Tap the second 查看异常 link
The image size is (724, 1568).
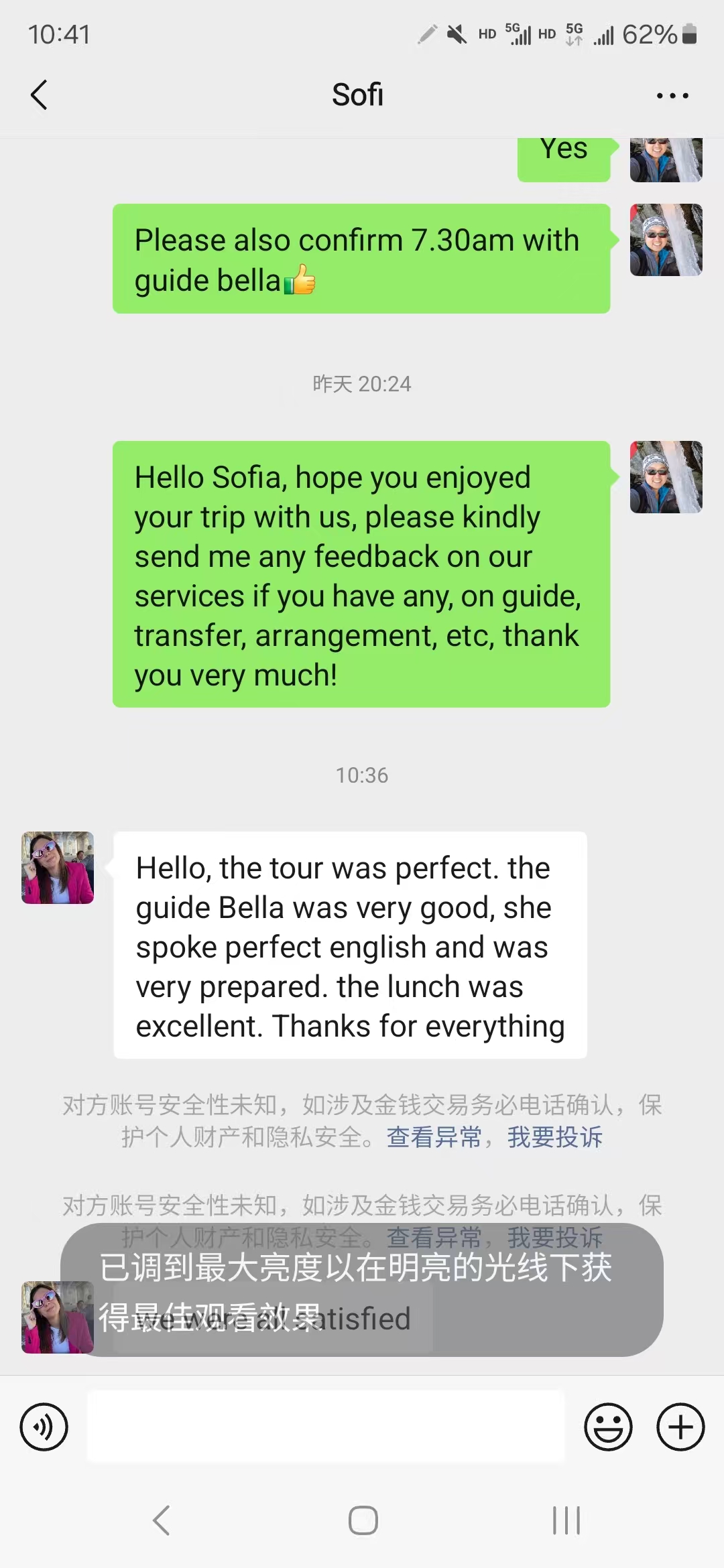coord(434,1238)
